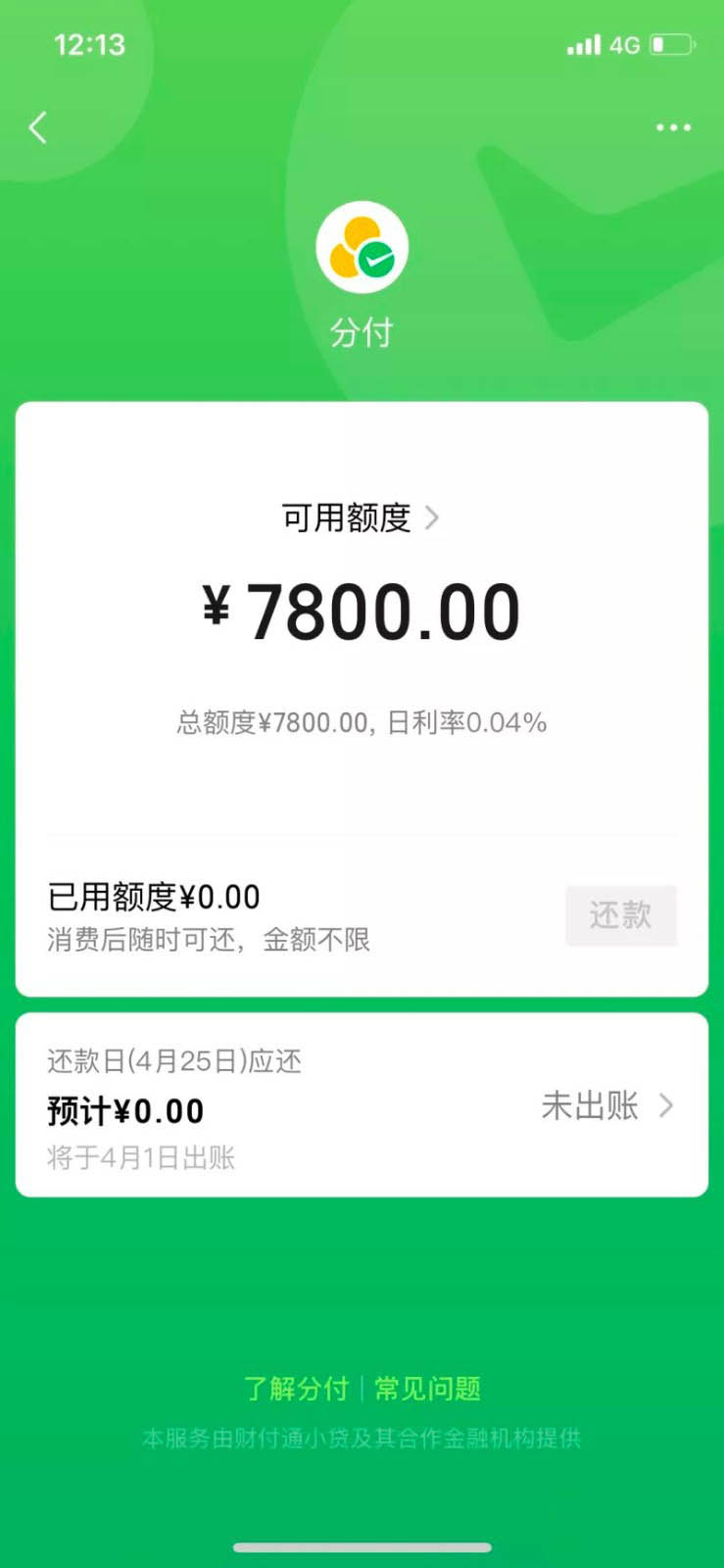Open the 了解分付 link

[x=296, y=1388]
